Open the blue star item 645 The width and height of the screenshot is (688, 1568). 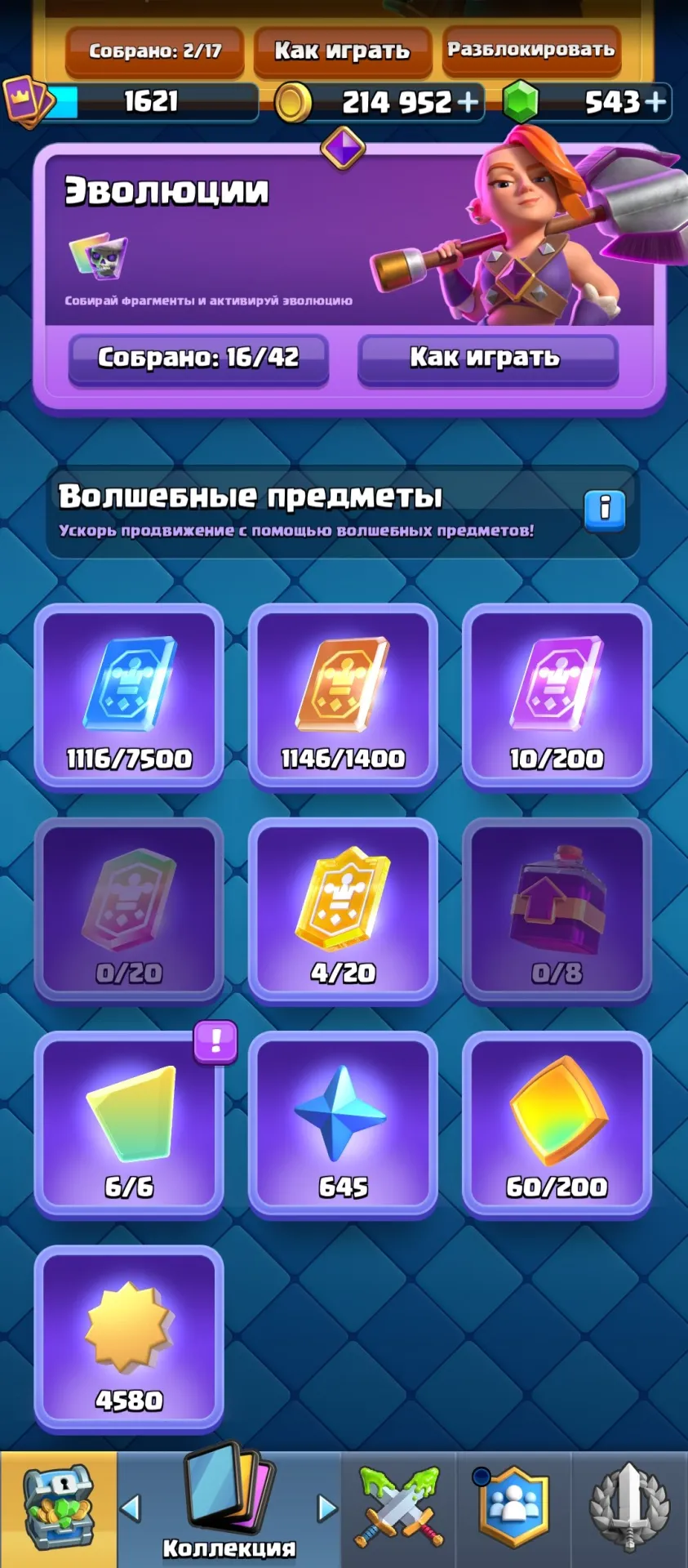coord(343,1125)
